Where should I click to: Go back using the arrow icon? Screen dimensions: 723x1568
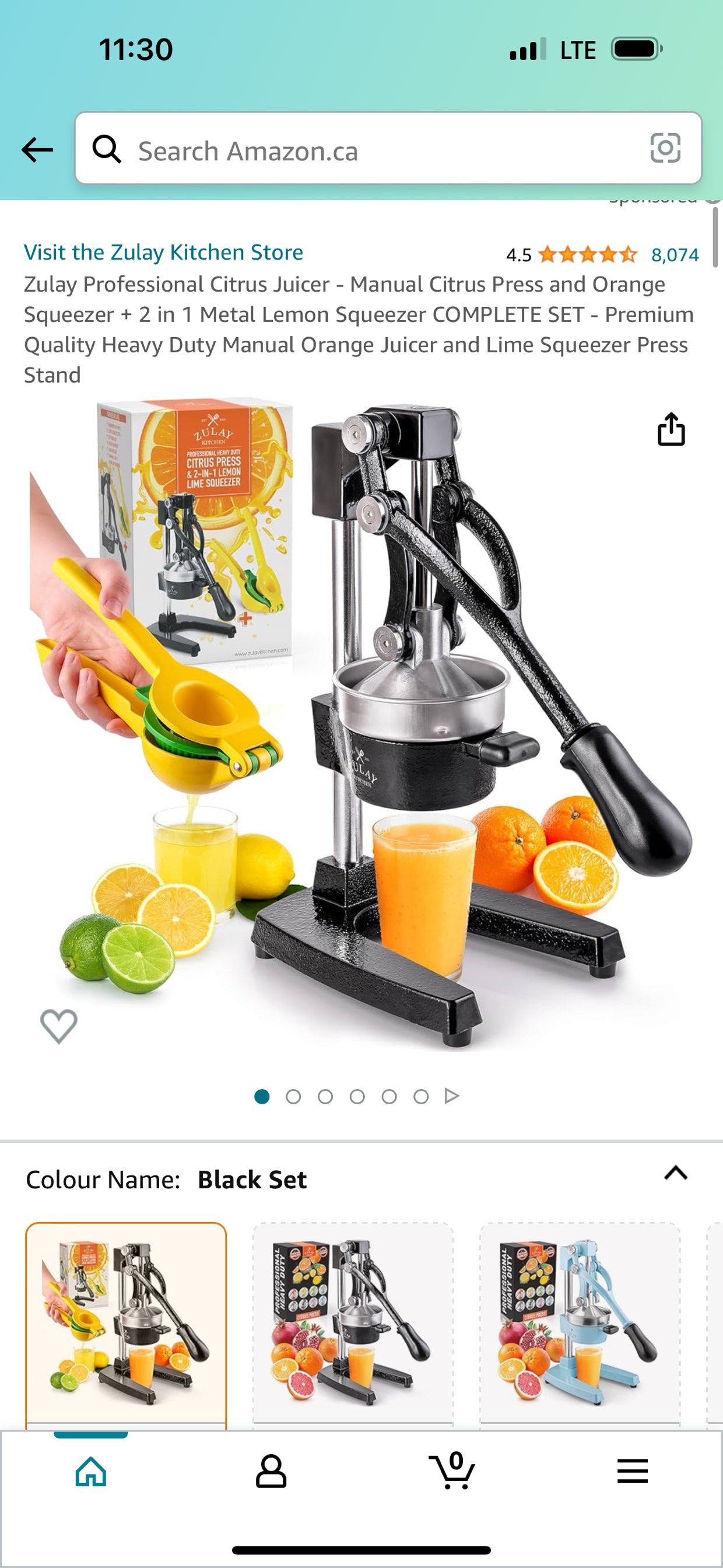(37, 149)
